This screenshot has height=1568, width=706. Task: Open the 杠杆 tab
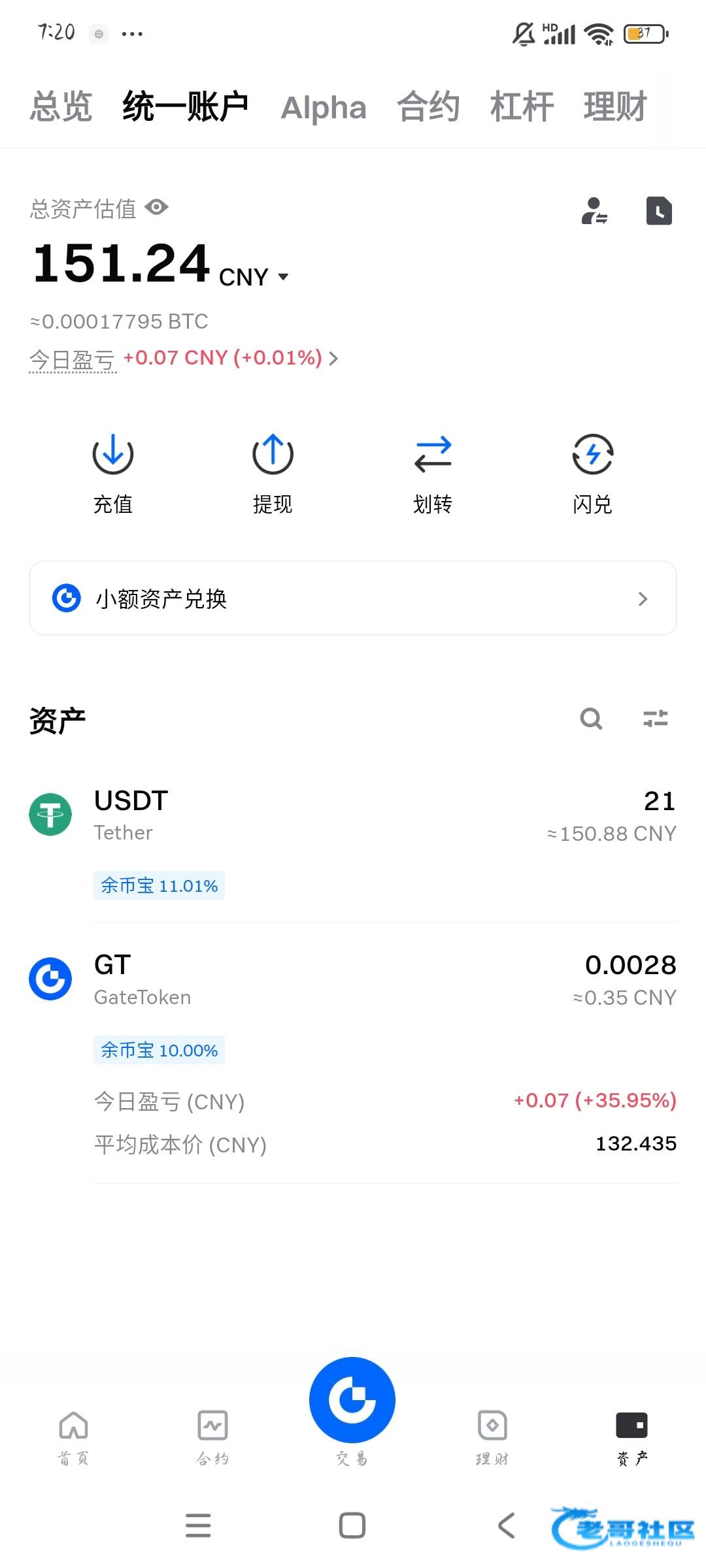(x=522, y=106)
